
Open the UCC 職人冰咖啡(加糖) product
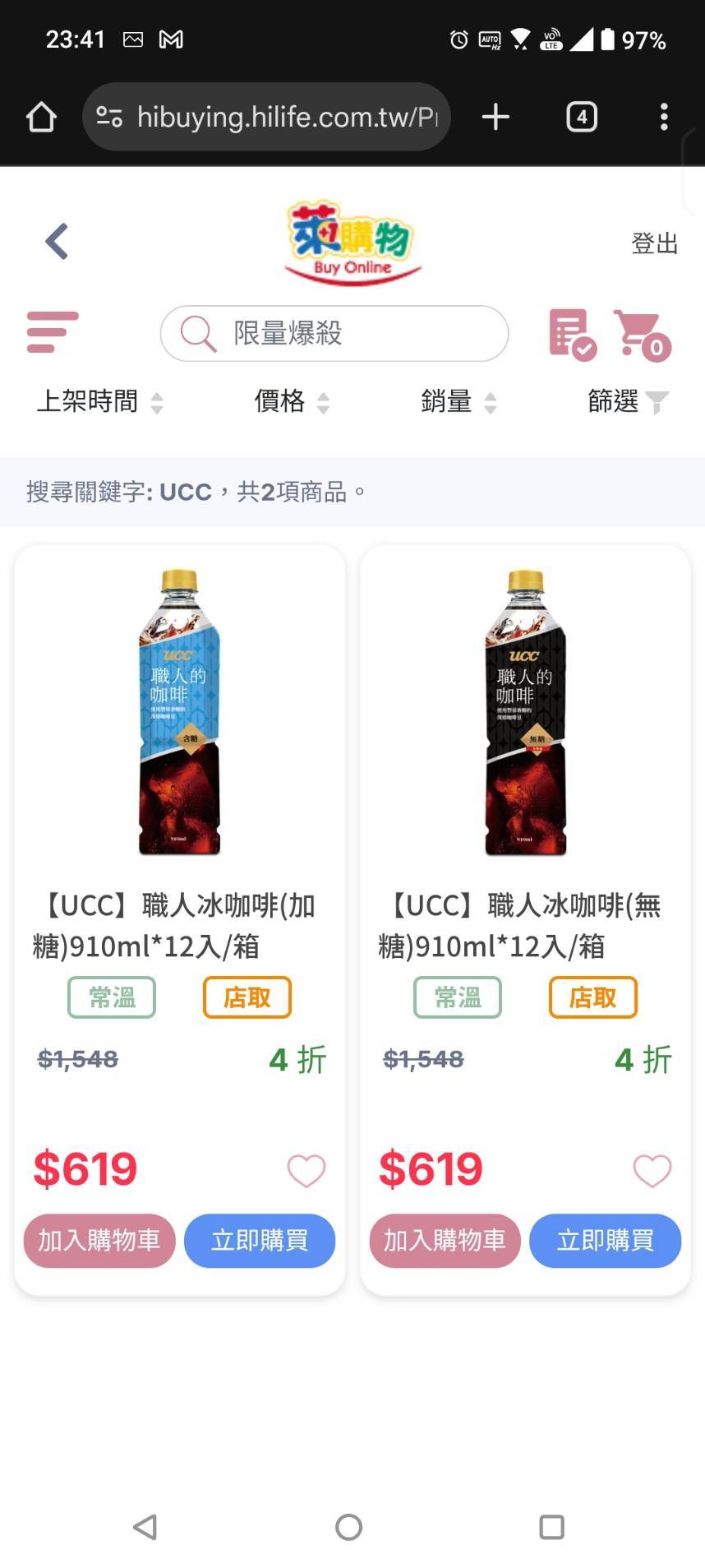[x=179, y=712]
